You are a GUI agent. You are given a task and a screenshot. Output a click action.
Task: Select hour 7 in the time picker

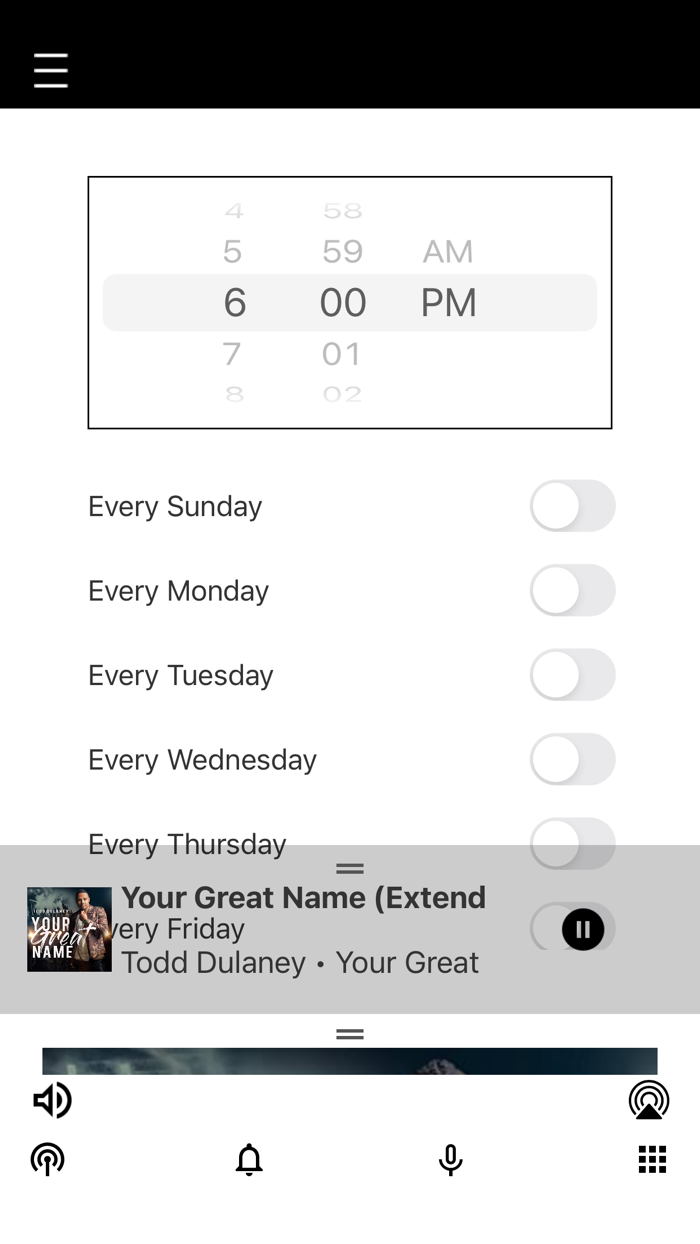point(232,354)
